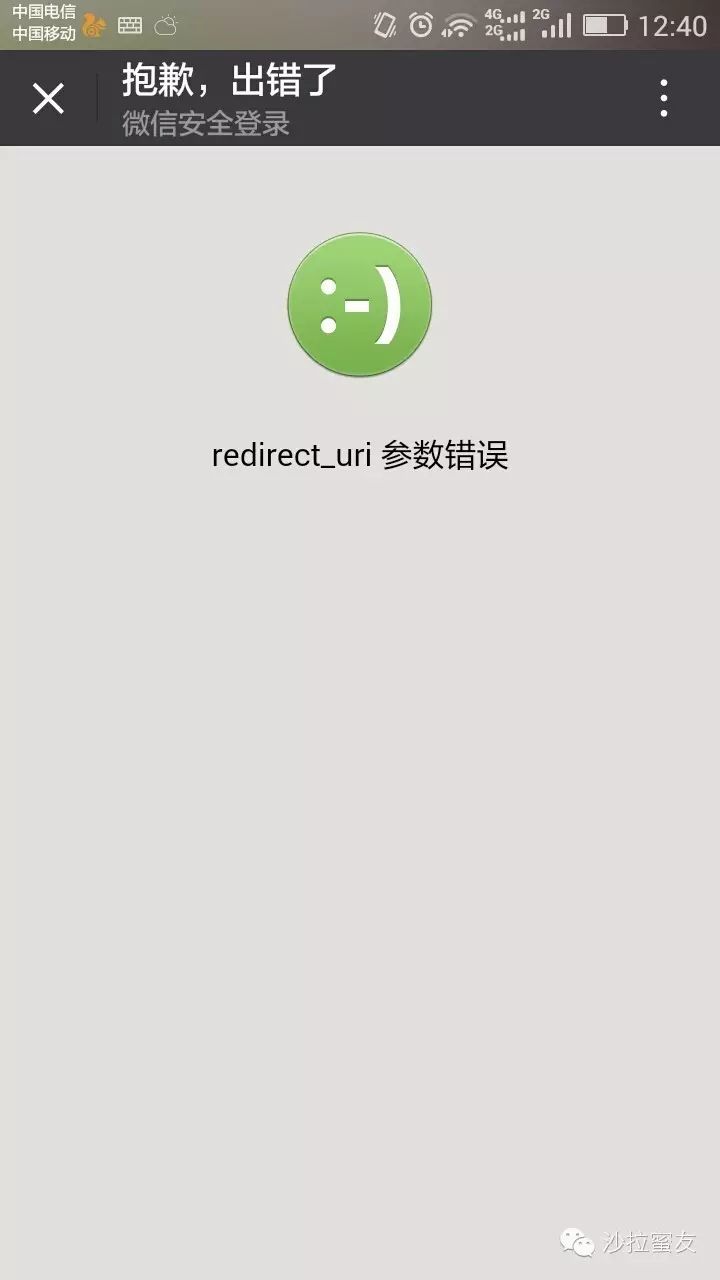Open the three-dot overflow menu

pos(664,98)
